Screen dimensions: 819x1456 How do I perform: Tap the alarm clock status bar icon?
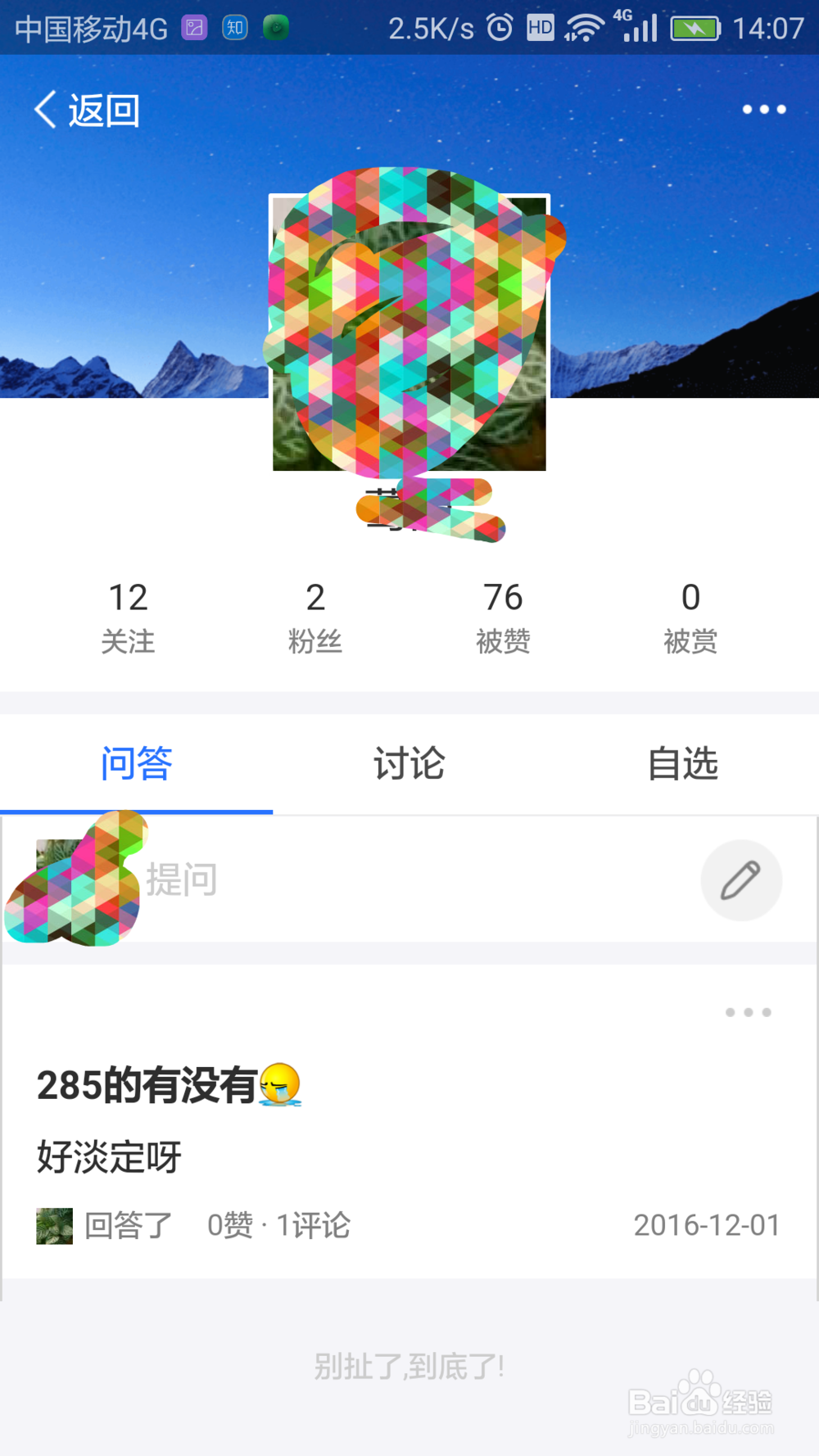tap(500, 27)
